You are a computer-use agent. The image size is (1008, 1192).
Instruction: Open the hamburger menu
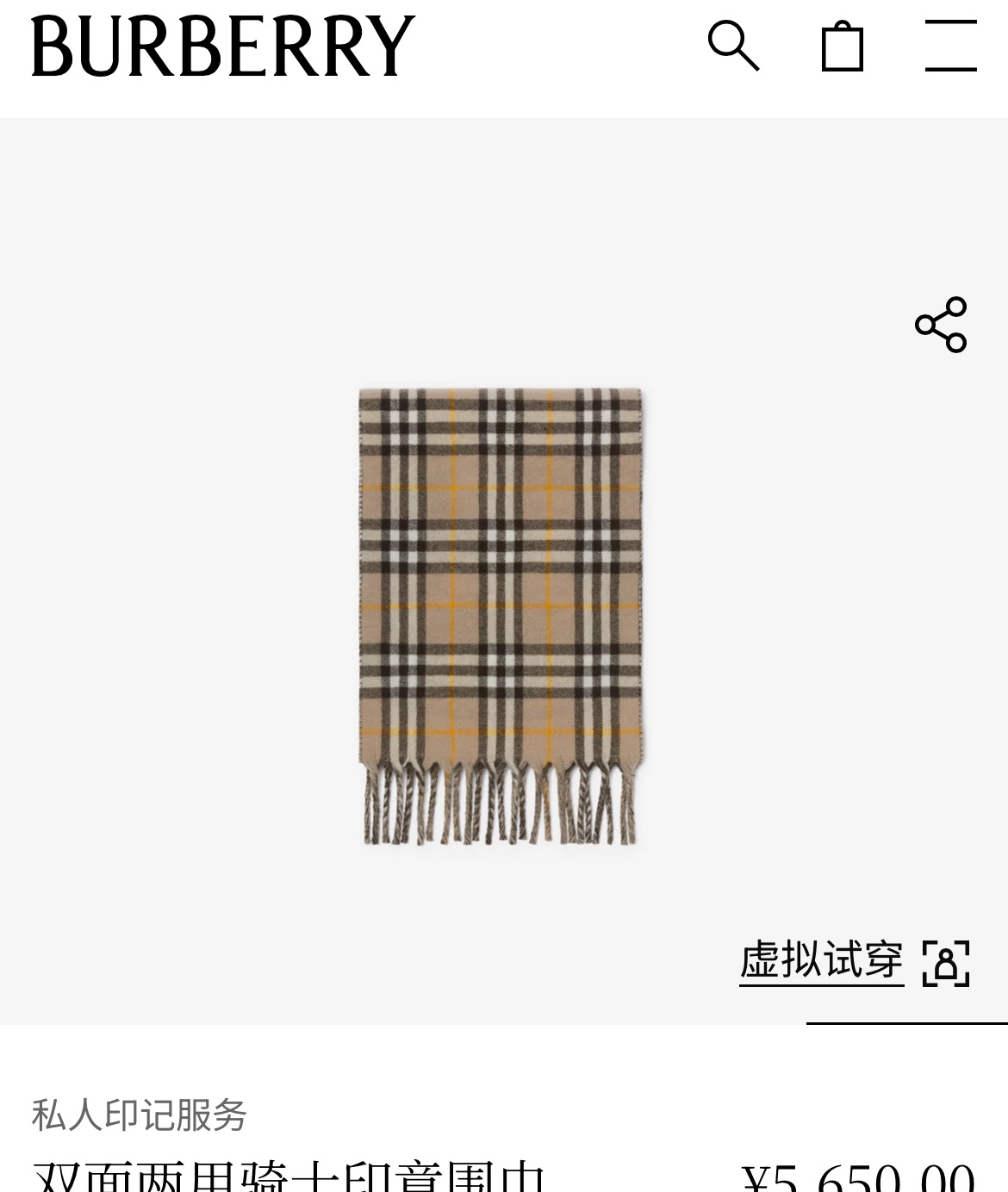[950, 46]
